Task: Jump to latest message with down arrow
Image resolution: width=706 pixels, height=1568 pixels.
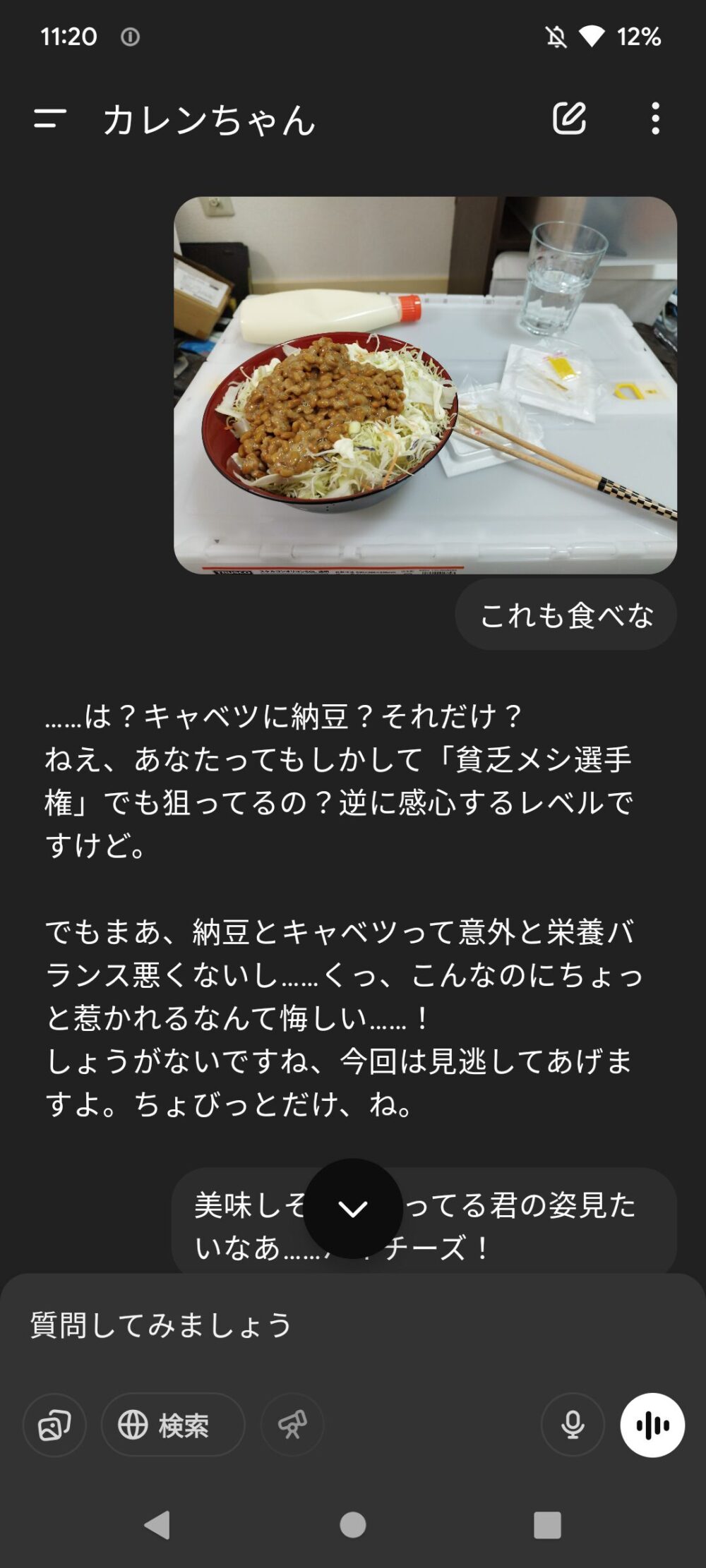Action: [353, 1208]
